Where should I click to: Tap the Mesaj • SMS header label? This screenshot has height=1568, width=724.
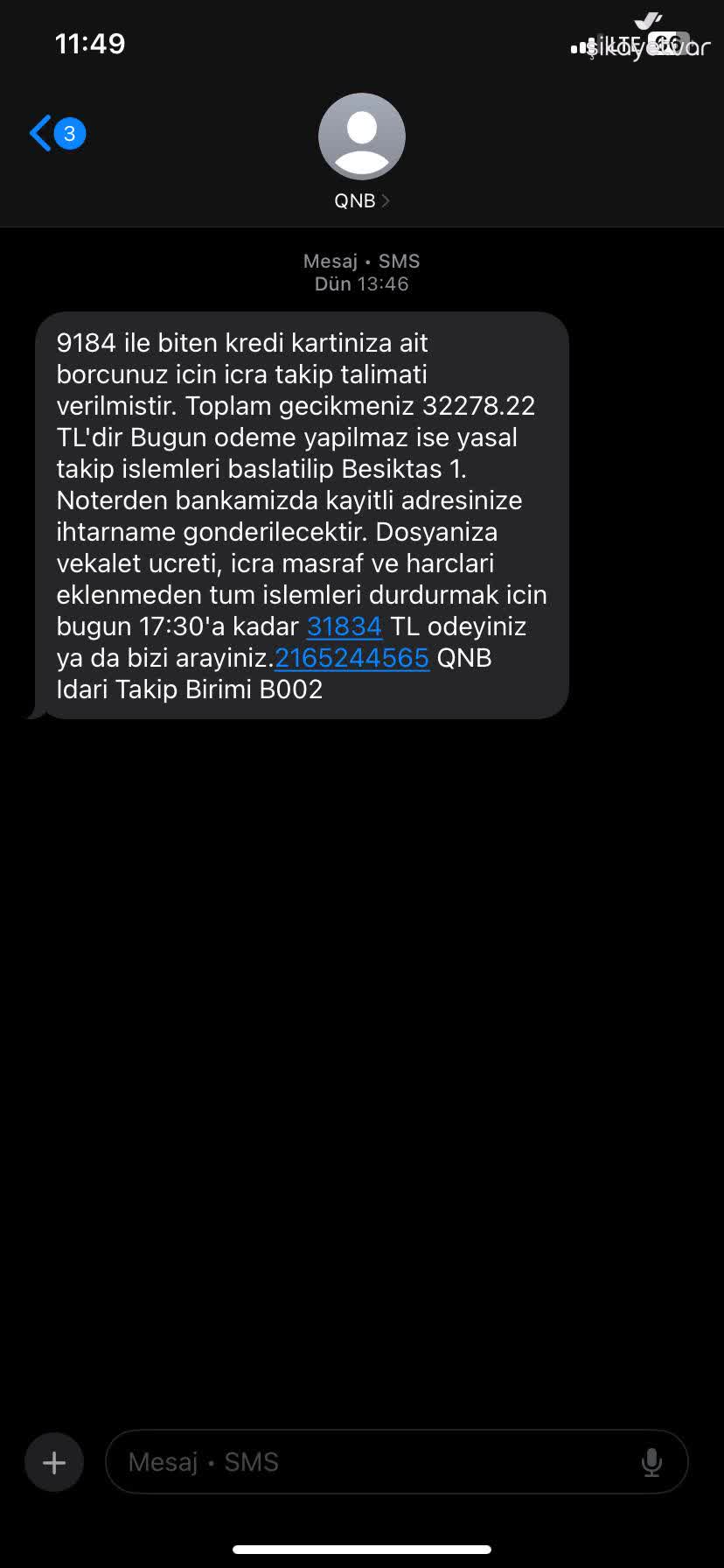pyautogui.click(x=361, y=261)
